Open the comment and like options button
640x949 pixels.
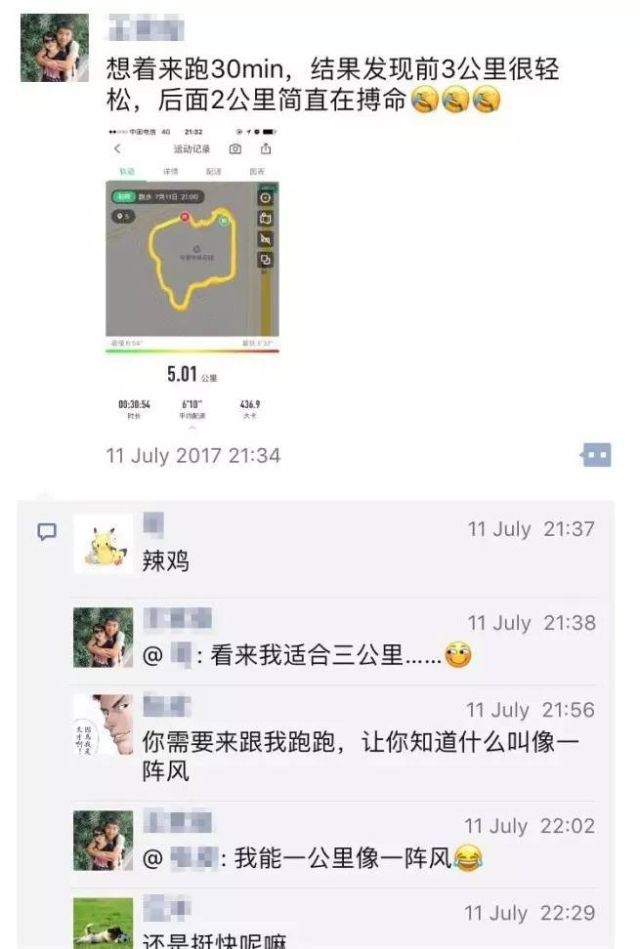click(596, 455)
